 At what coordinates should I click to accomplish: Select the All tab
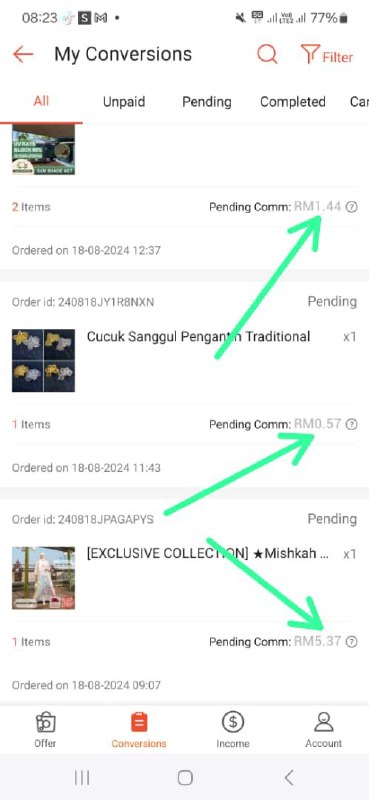41,101
